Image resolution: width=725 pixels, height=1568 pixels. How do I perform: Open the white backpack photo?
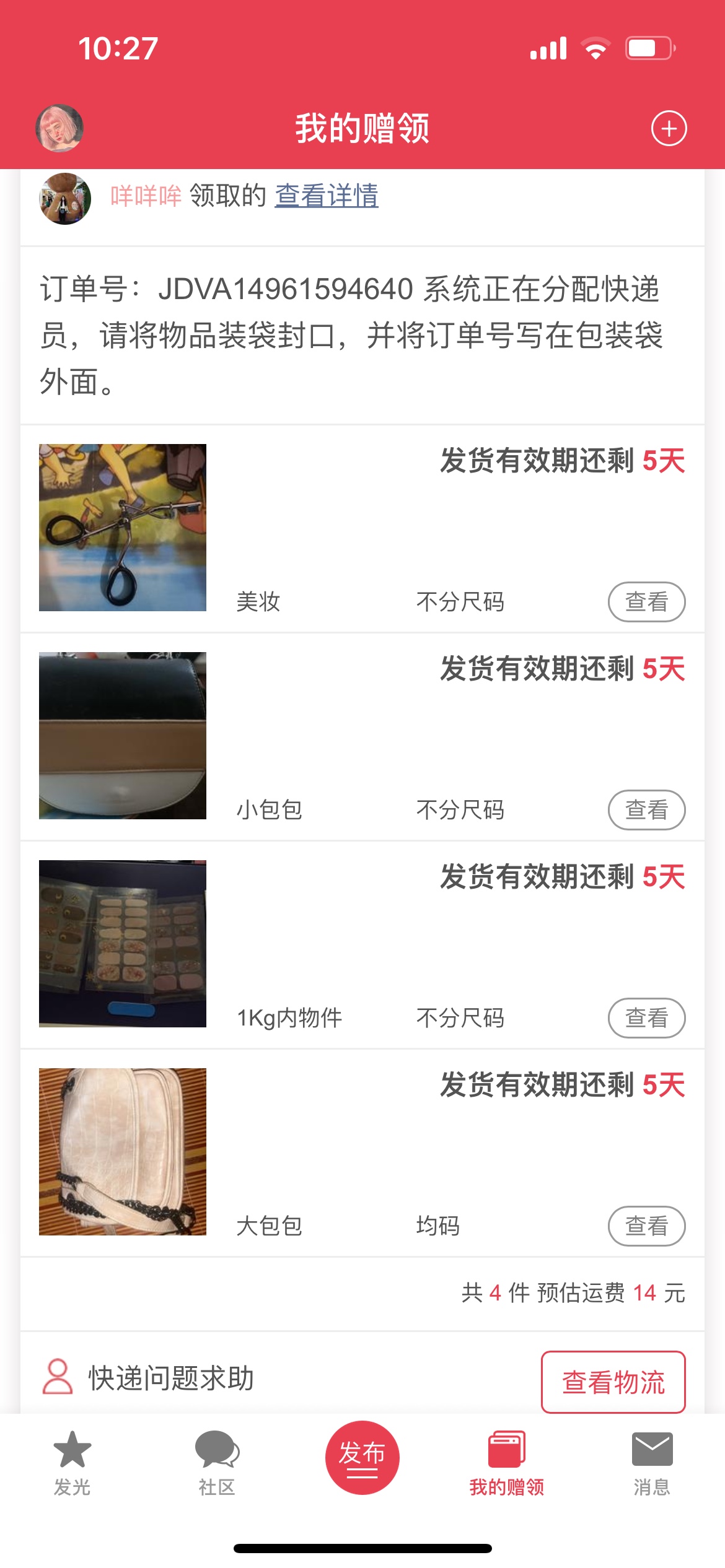123,1152
